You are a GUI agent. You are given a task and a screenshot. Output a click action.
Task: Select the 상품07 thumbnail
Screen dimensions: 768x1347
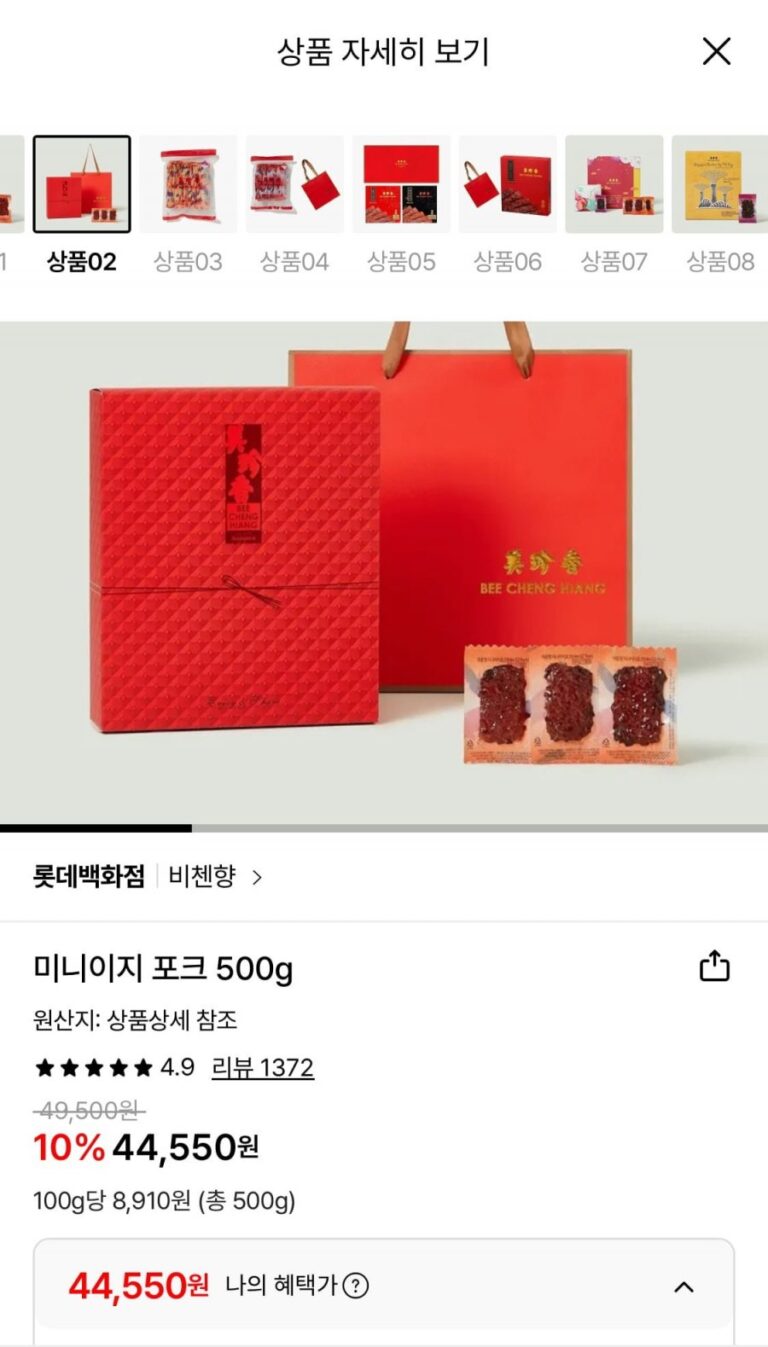[x=614, y=185]
